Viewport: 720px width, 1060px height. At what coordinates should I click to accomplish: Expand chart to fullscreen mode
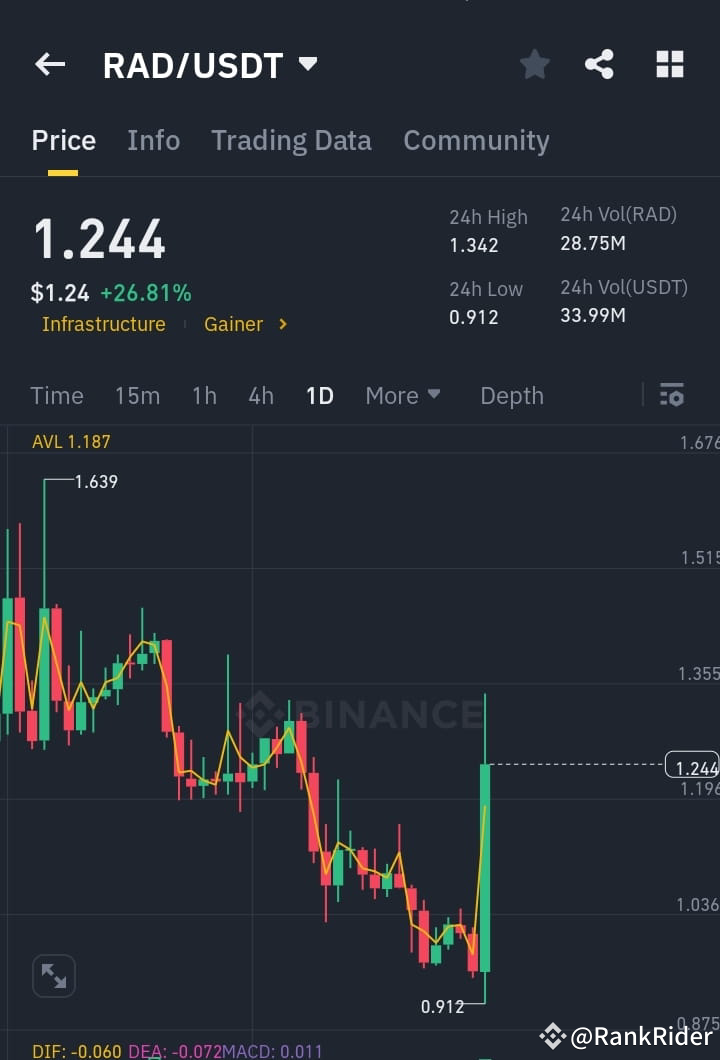coord(53,975)
